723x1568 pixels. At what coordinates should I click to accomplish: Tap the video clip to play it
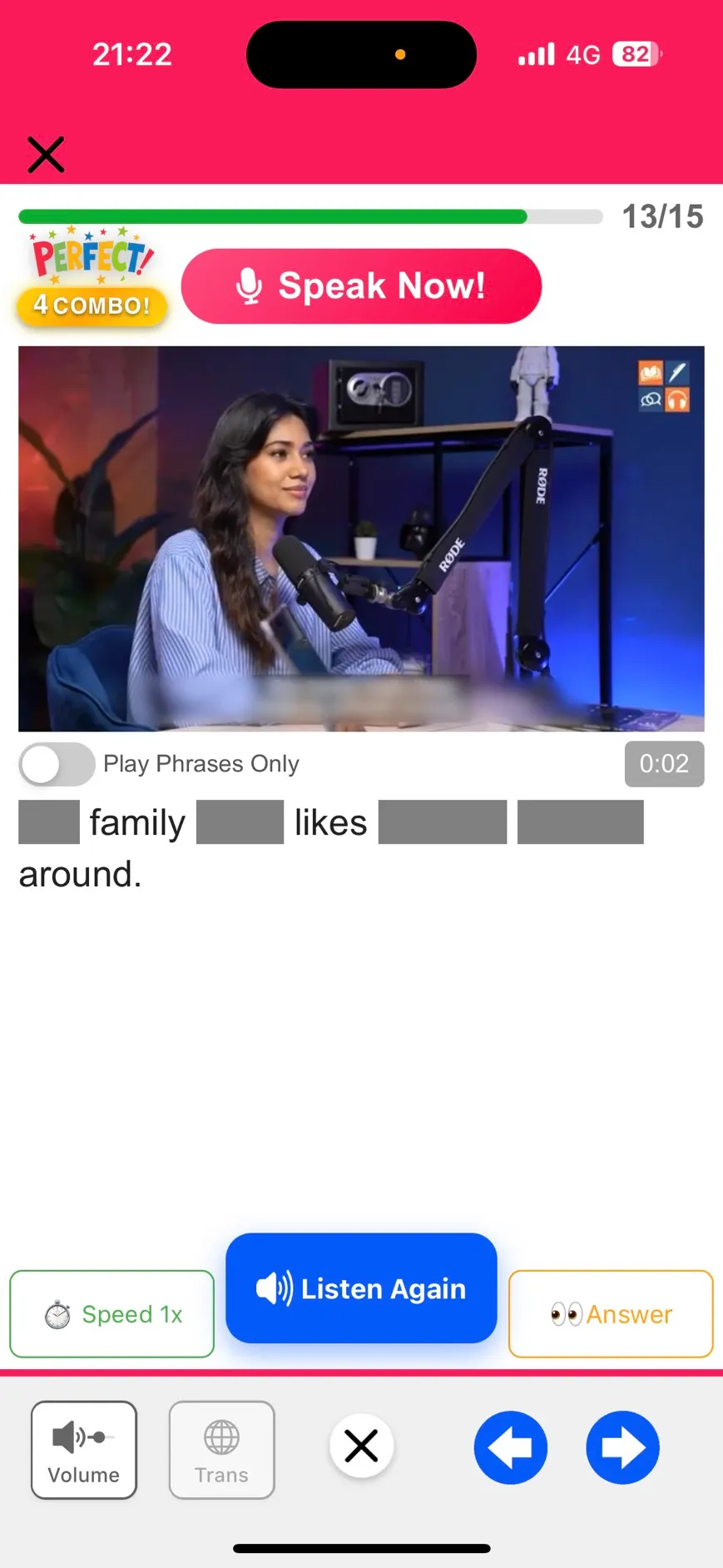click(361, 538)
